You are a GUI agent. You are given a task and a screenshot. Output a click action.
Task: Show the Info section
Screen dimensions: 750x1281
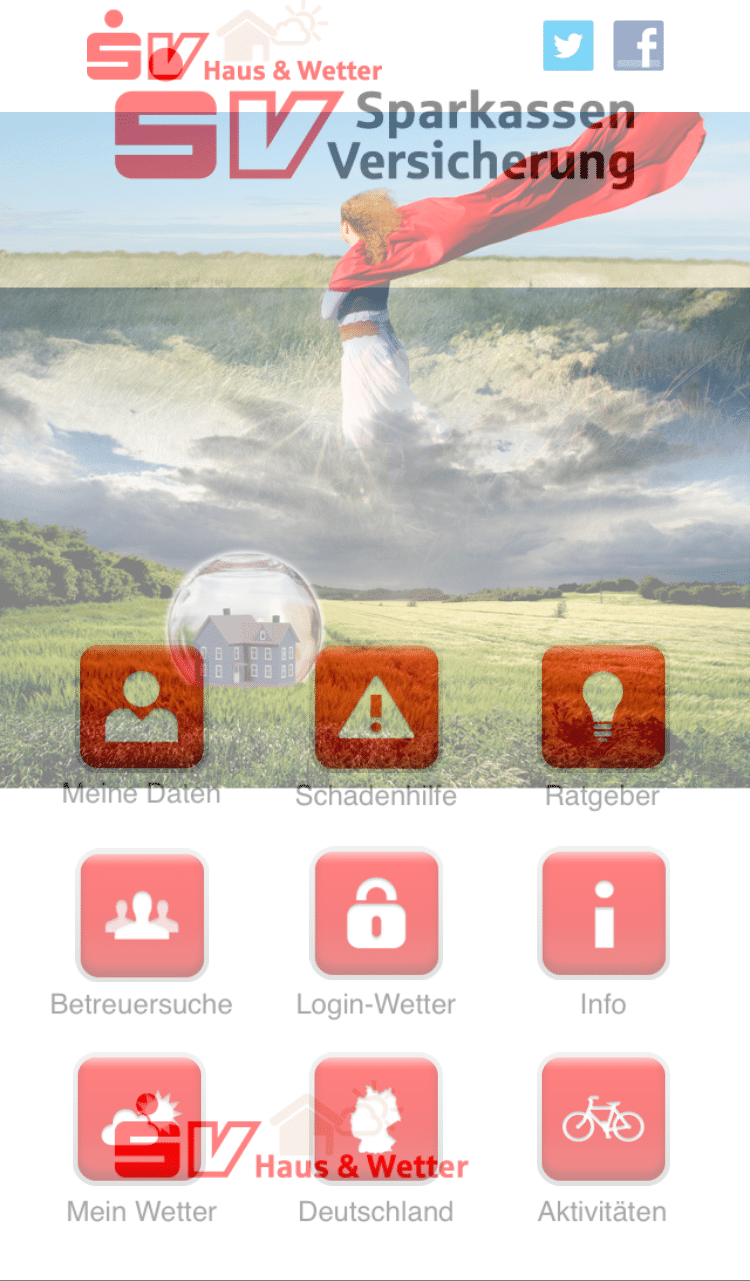tap(603, 914)
